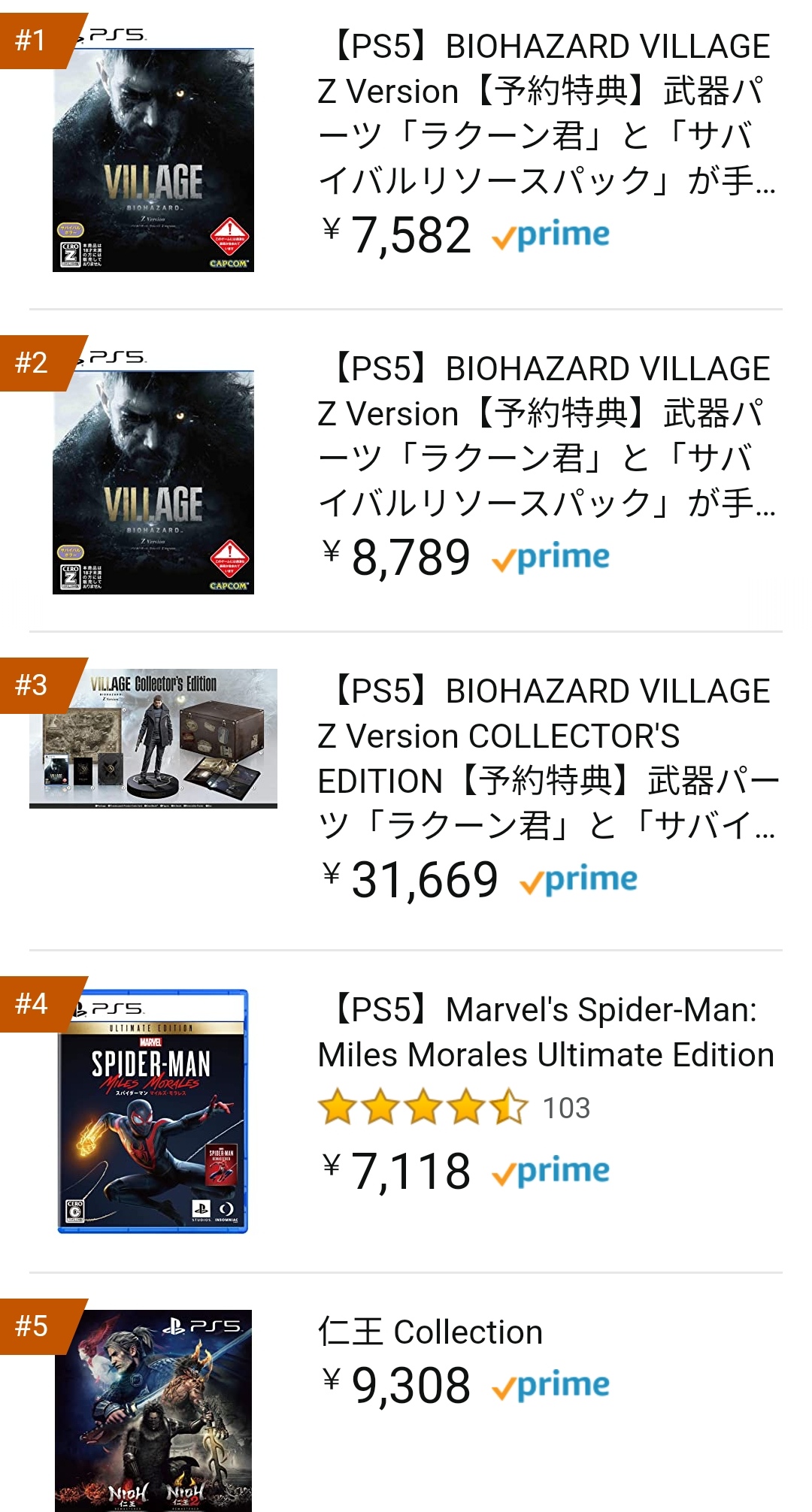This screenshot has height=1512, width=812.
Task: Open the #1 BIOHAZARD VILLAGE ¥7,582 product image
Action: (x=153, y=149)
